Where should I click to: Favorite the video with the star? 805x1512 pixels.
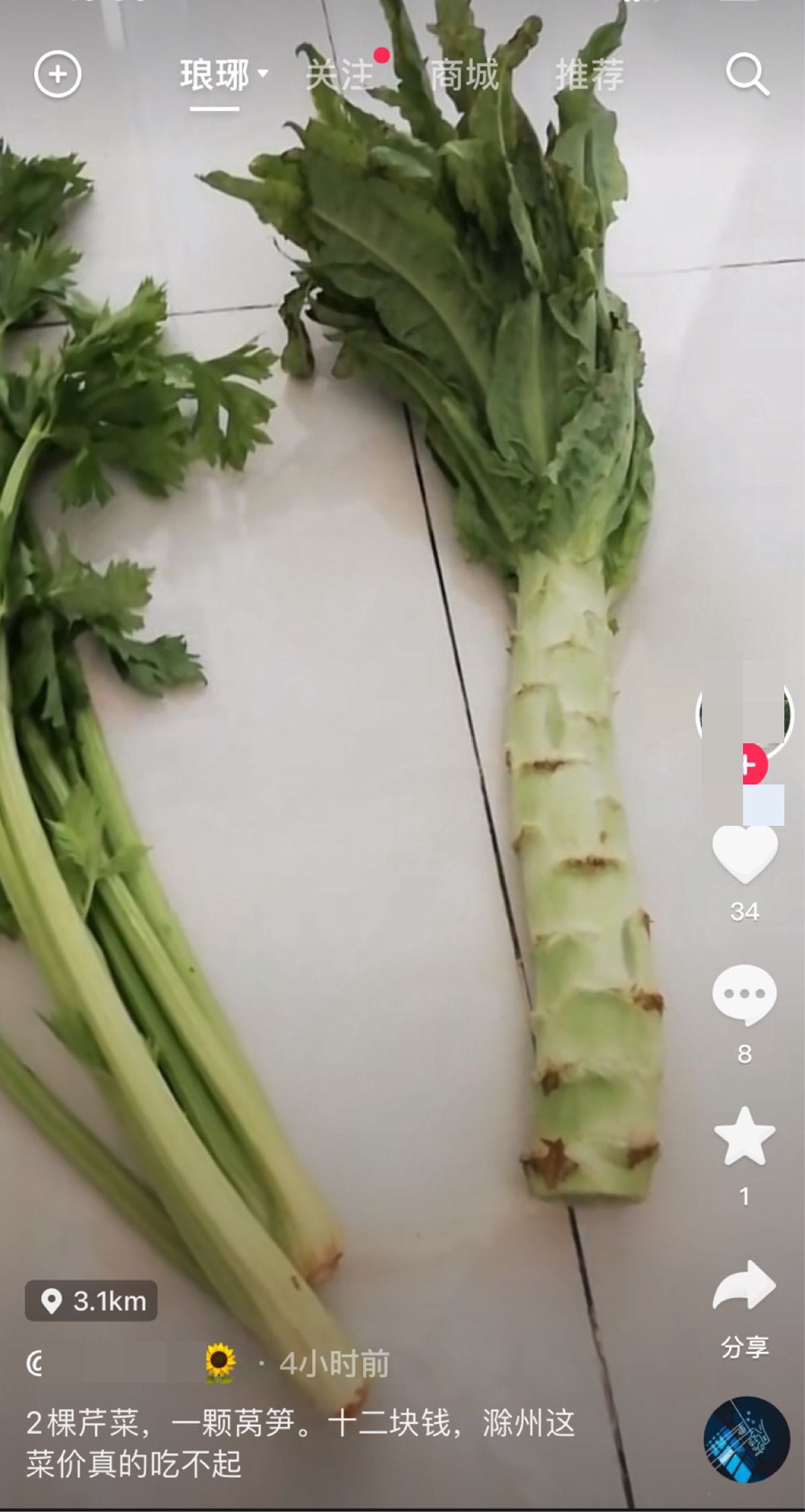point(745,1137)
